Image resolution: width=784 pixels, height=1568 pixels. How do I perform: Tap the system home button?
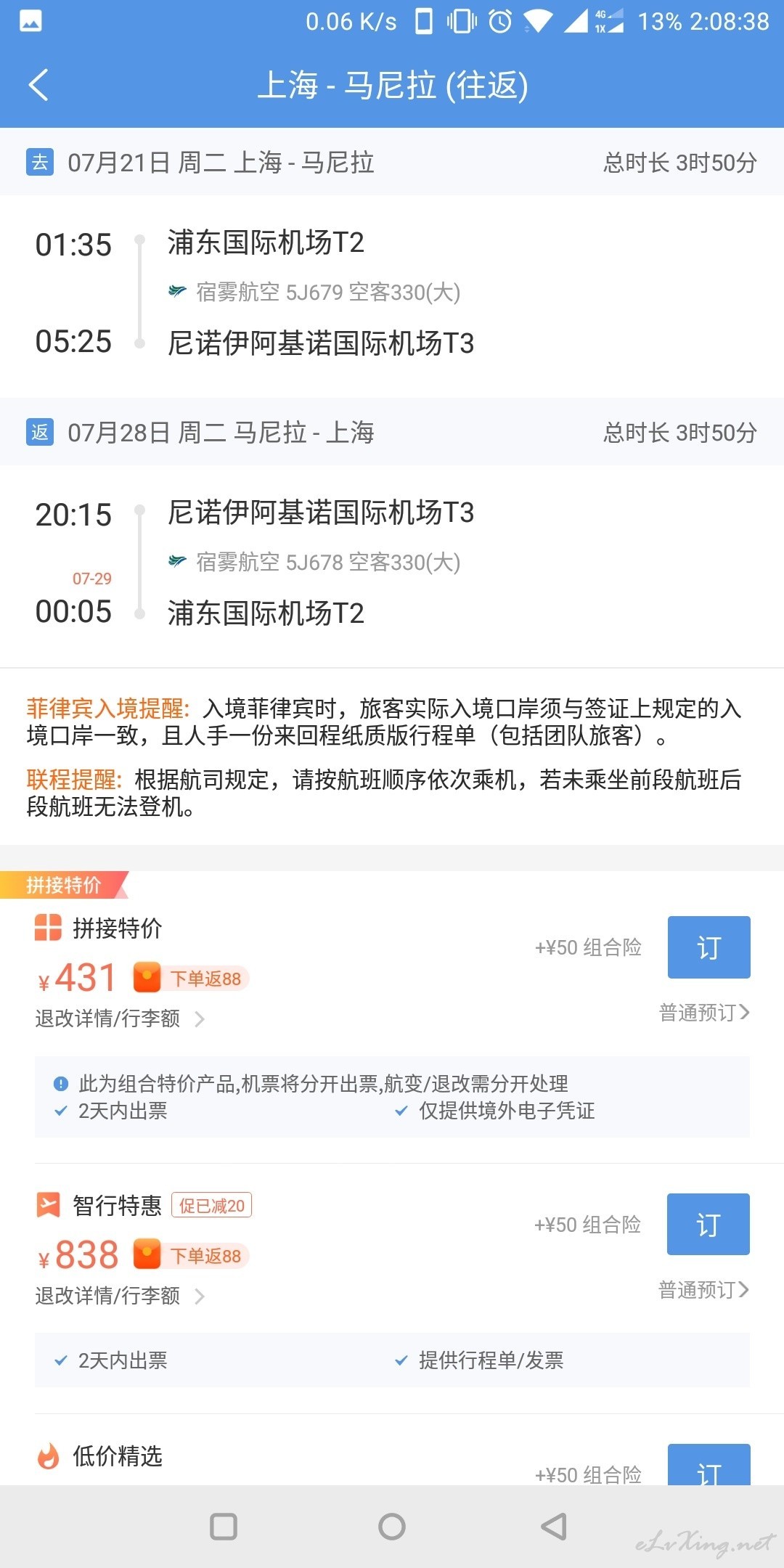[392, 1526]
